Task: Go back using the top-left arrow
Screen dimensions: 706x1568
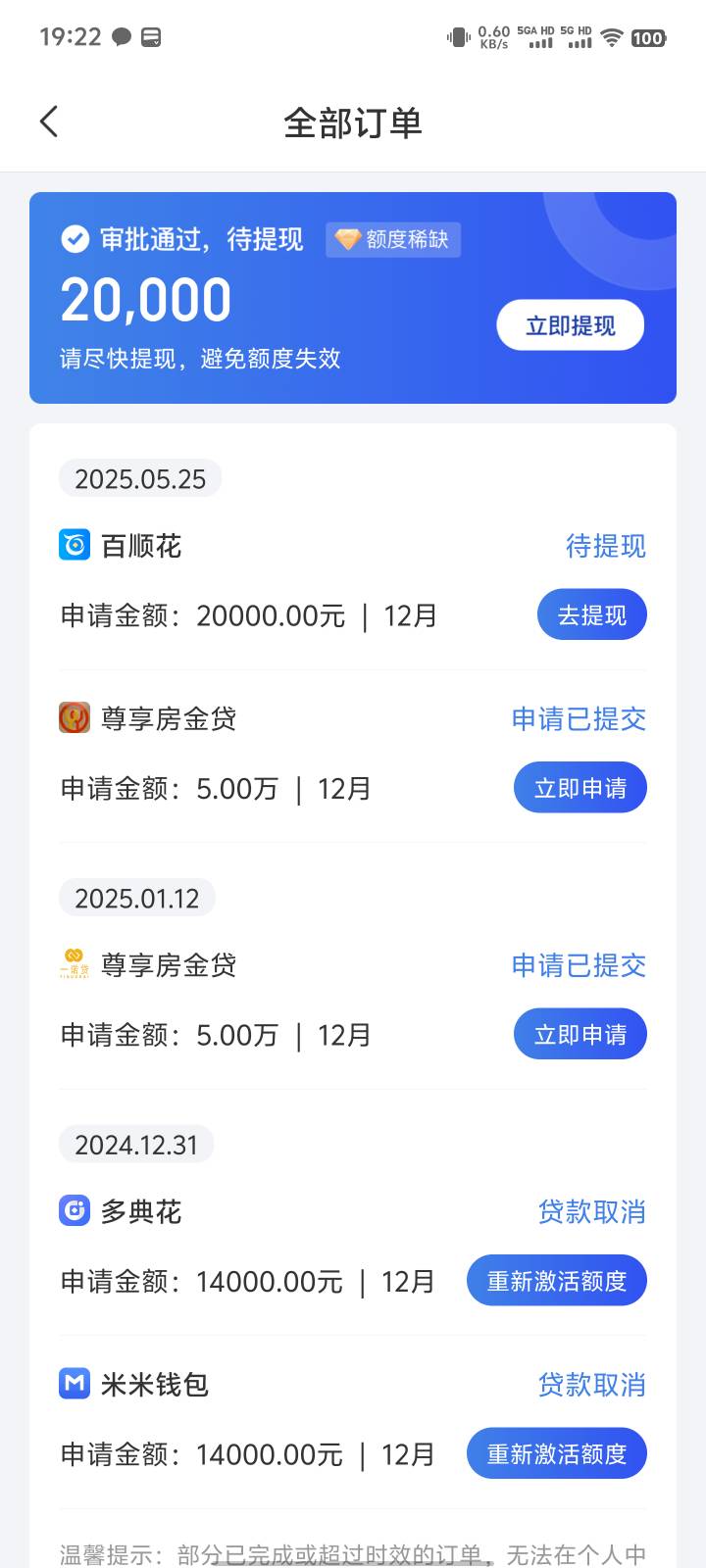Action: [49, 122]
